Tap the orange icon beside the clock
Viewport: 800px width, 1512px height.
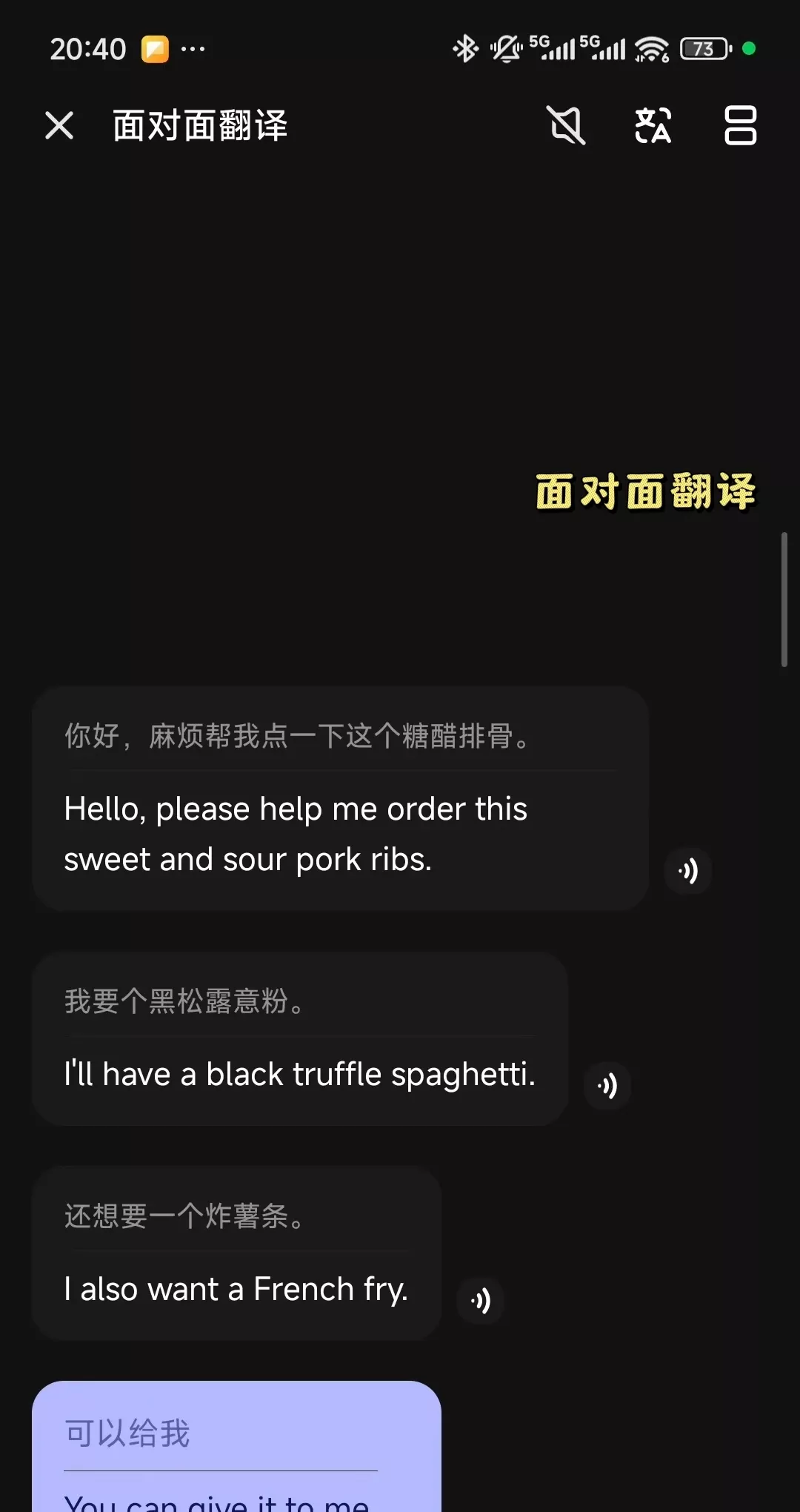pyautogui.click(x=154, y=47)
